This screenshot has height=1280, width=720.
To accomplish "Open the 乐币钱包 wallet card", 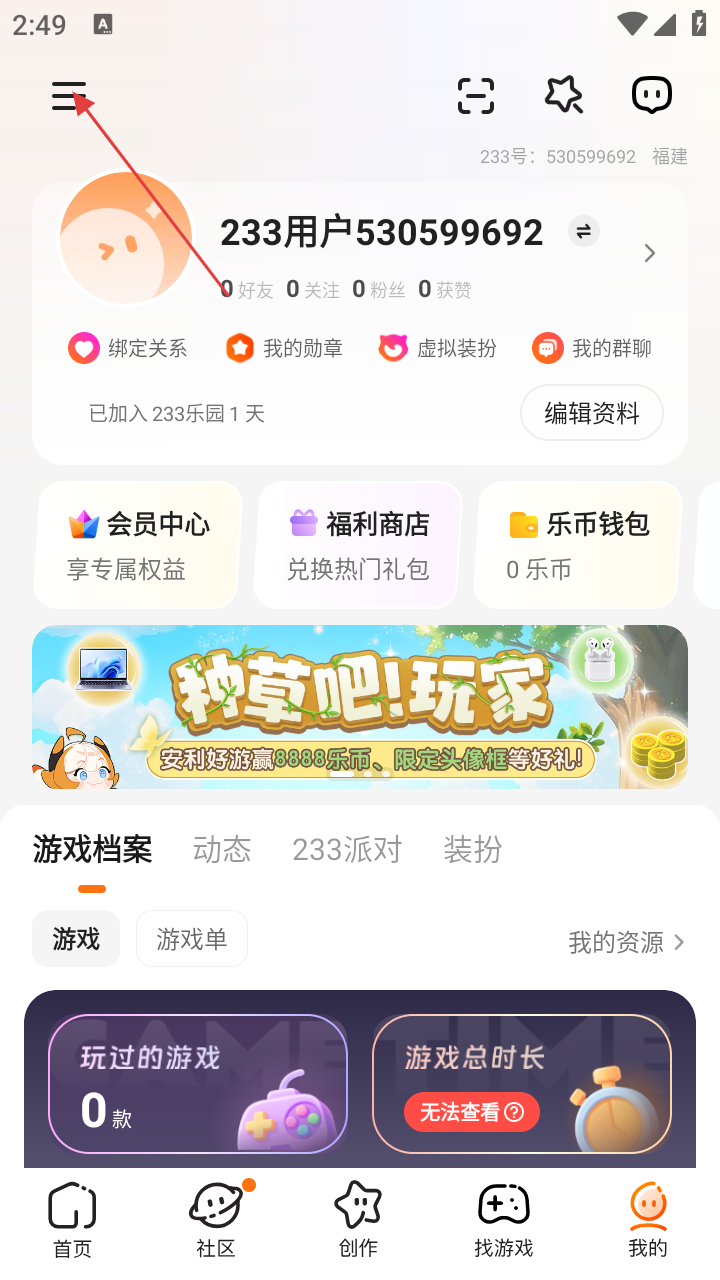I will 578,545.
